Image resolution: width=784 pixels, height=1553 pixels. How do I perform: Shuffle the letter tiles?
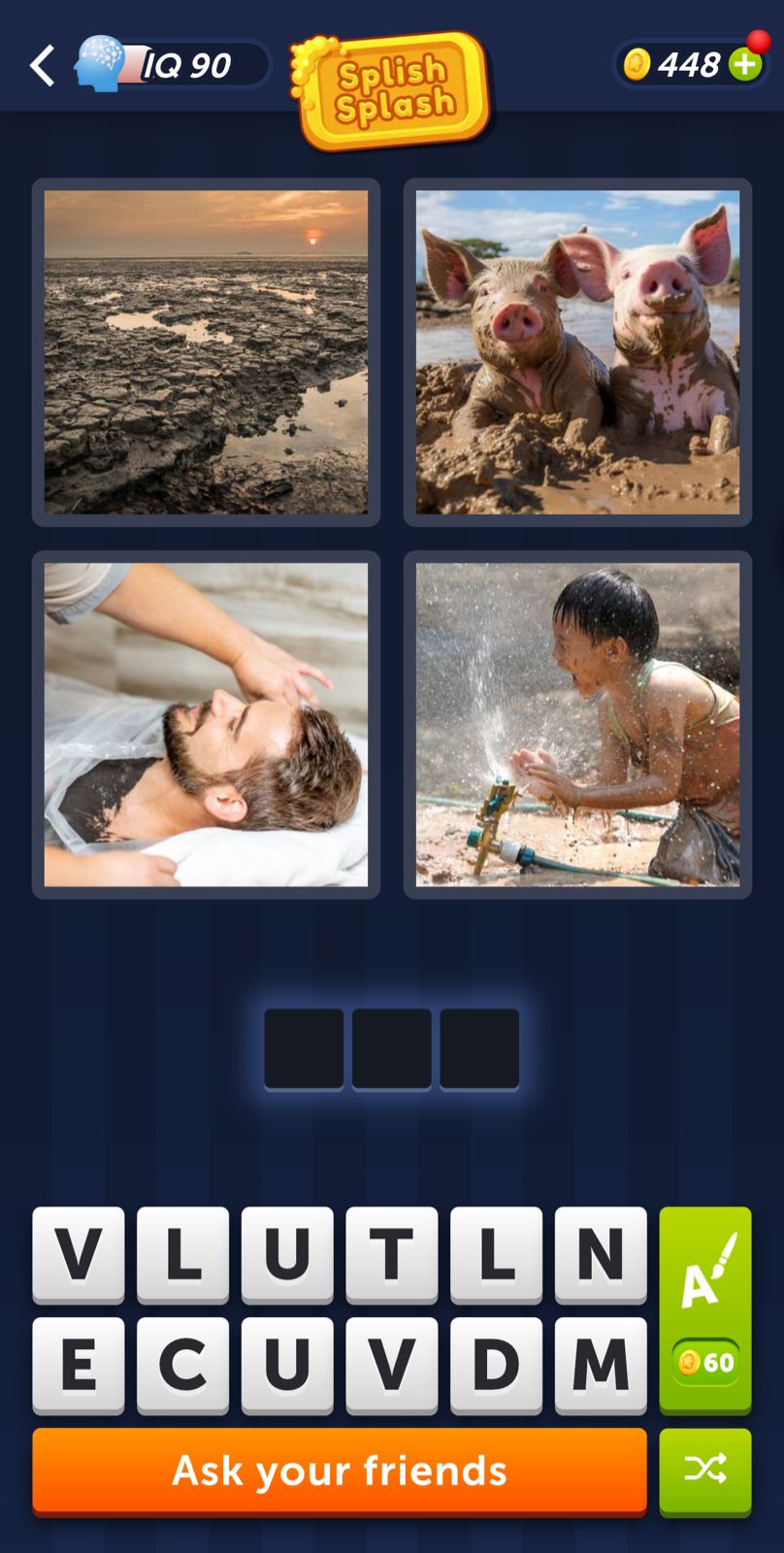pos(705,1470)
